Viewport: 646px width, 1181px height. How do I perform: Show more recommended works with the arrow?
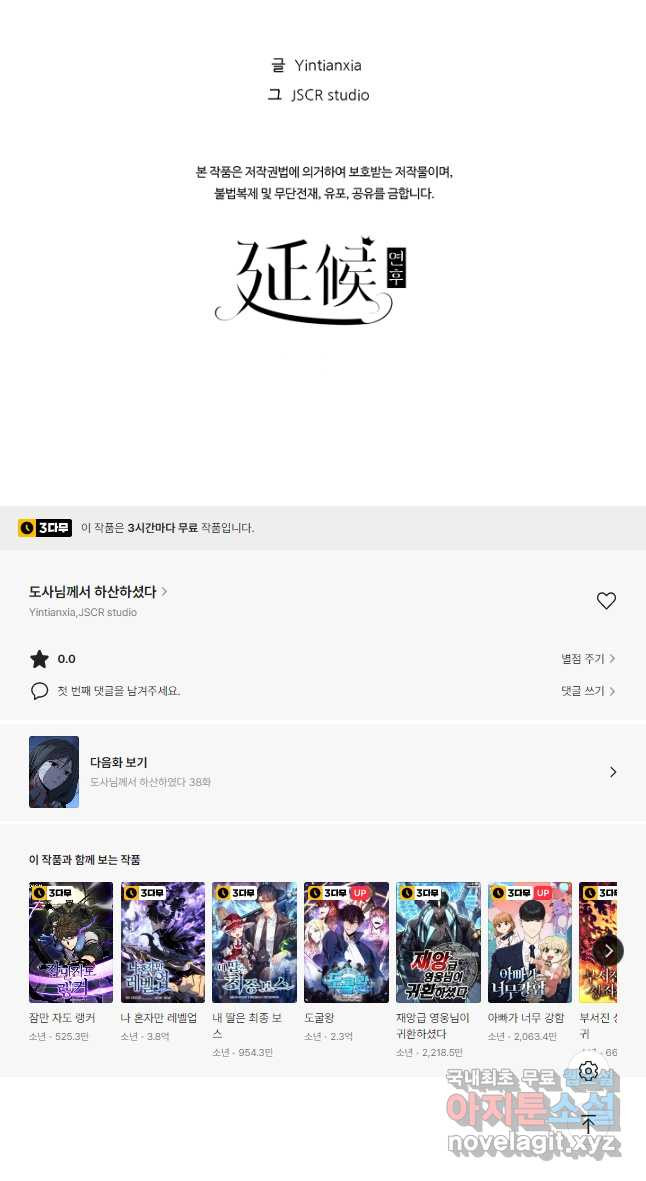[608, 950]
